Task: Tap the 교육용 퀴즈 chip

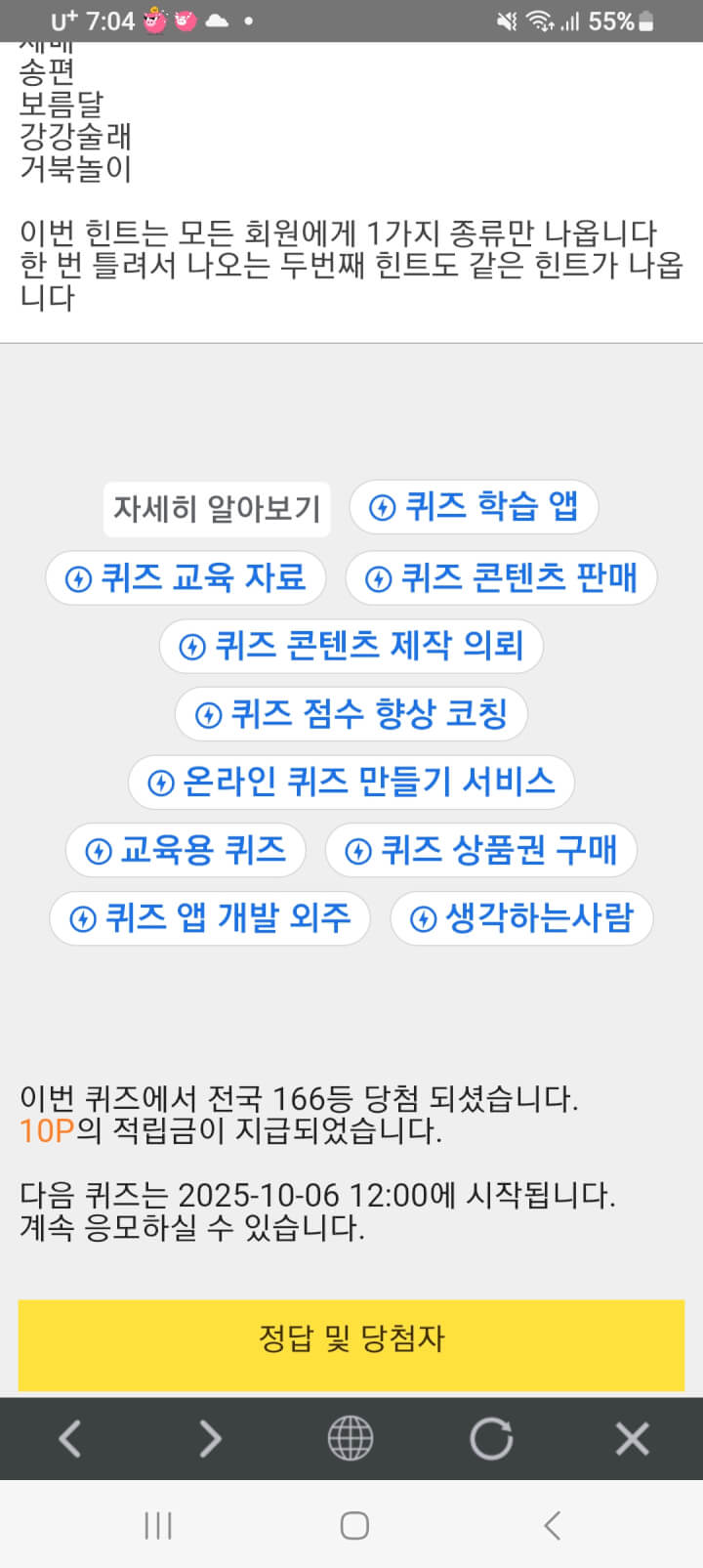Action: click(x=186, y=850)
